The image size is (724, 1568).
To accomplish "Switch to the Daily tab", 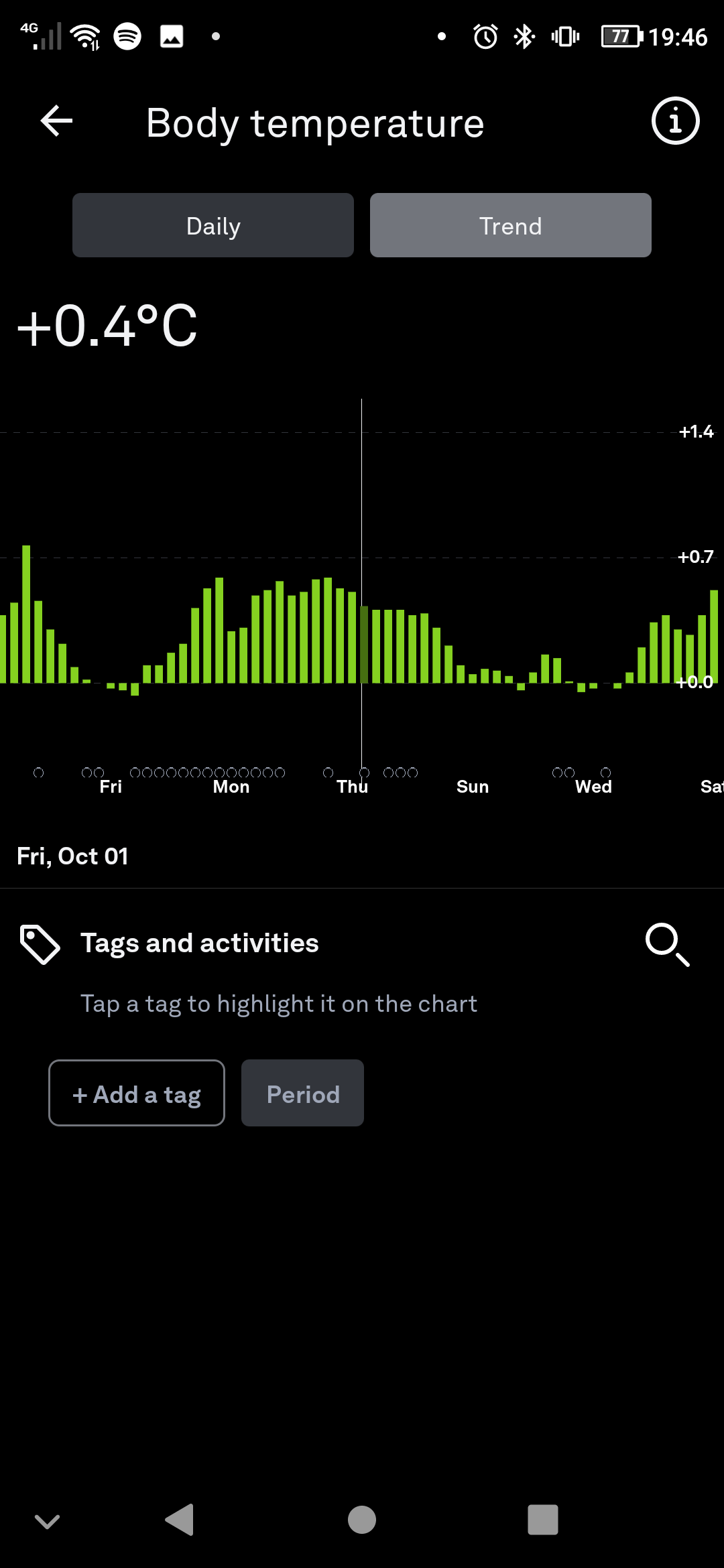I will pos(213,226).
